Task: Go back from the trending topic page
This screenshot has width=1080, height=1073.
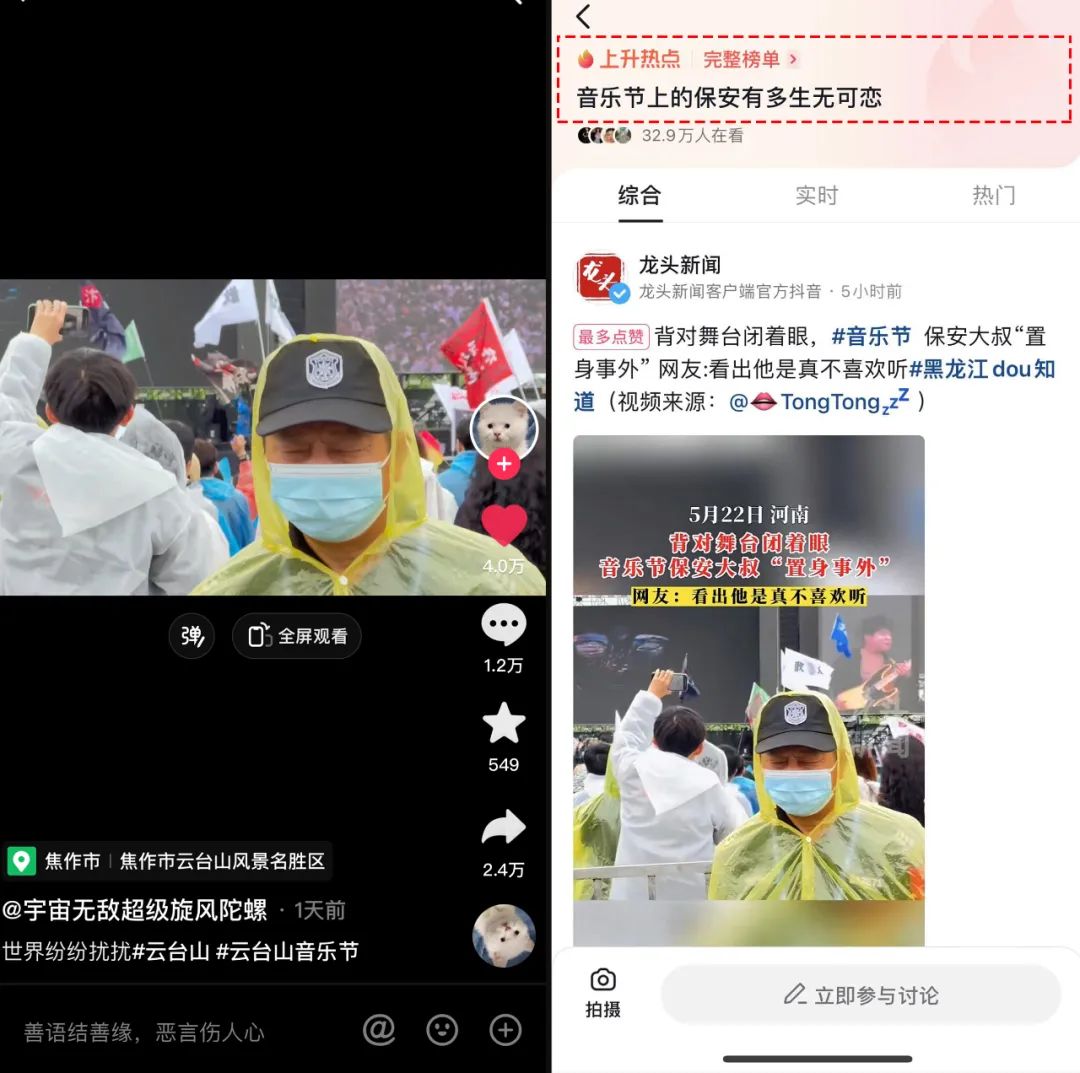Action: [x=584, y=16]
